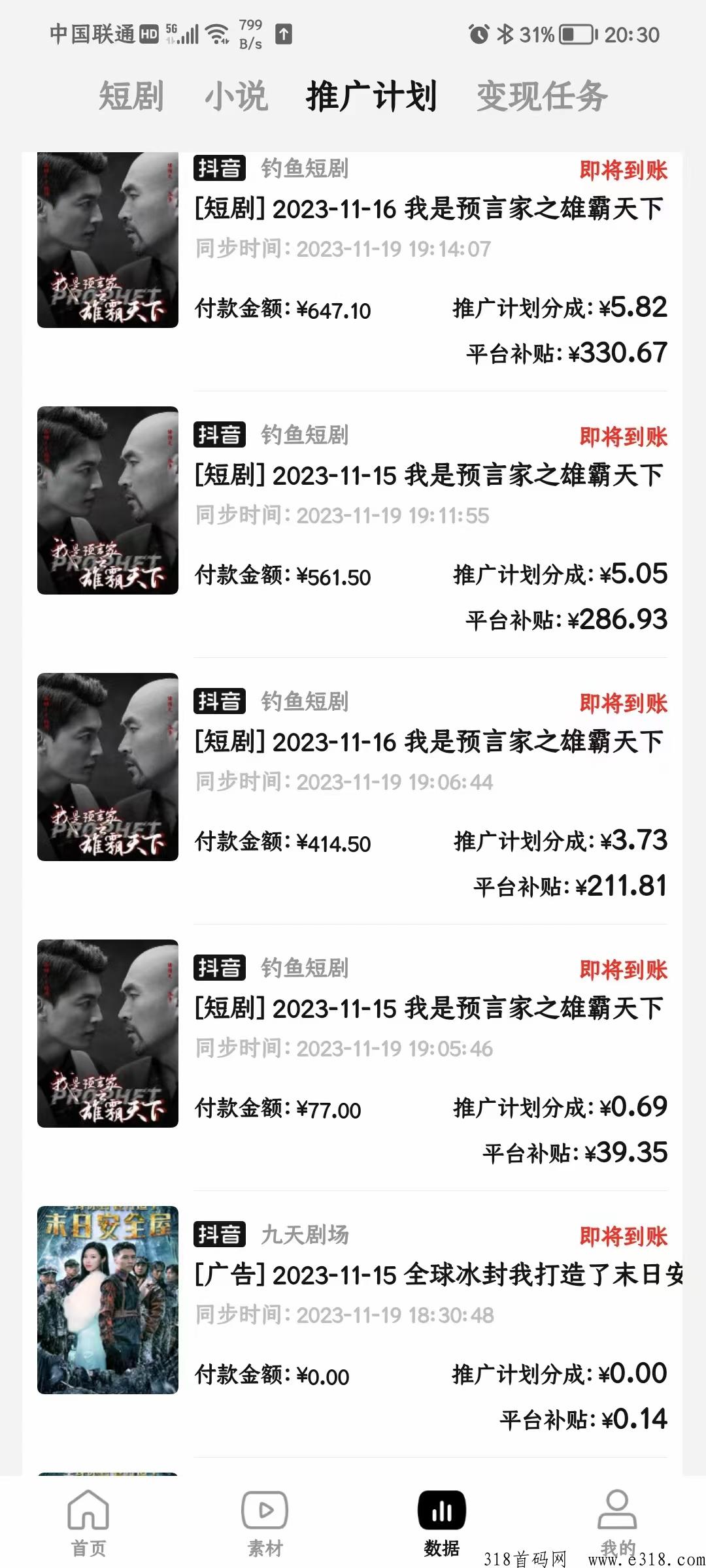Open the 素材 bottom tab

tap(265, 1522)
